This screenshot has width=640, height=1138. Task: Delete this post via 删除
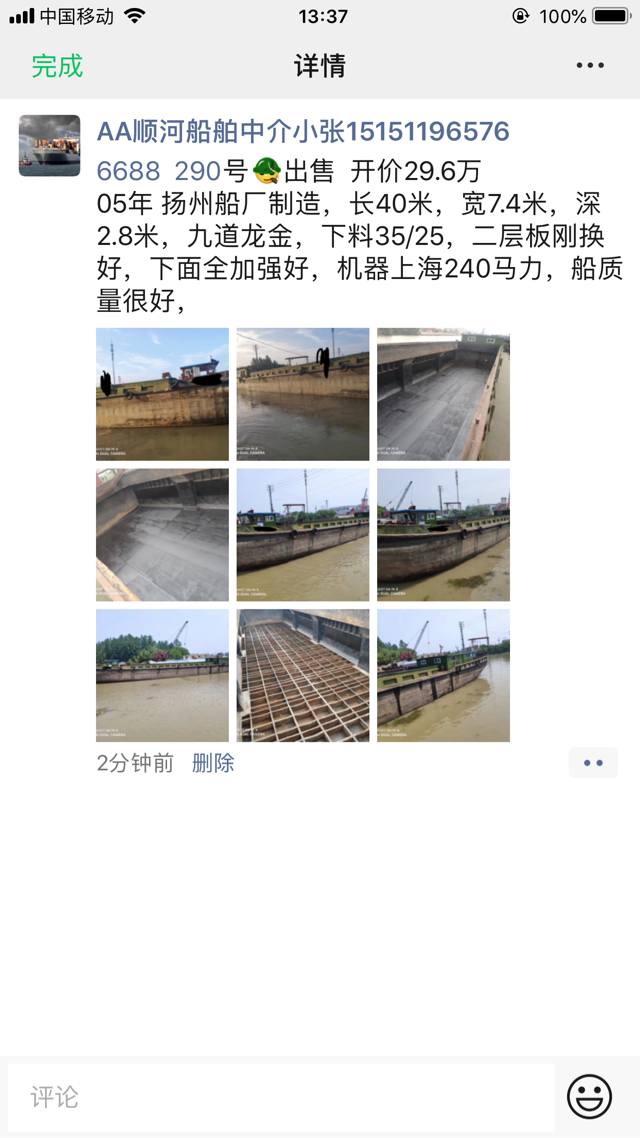tap(213, 763)
